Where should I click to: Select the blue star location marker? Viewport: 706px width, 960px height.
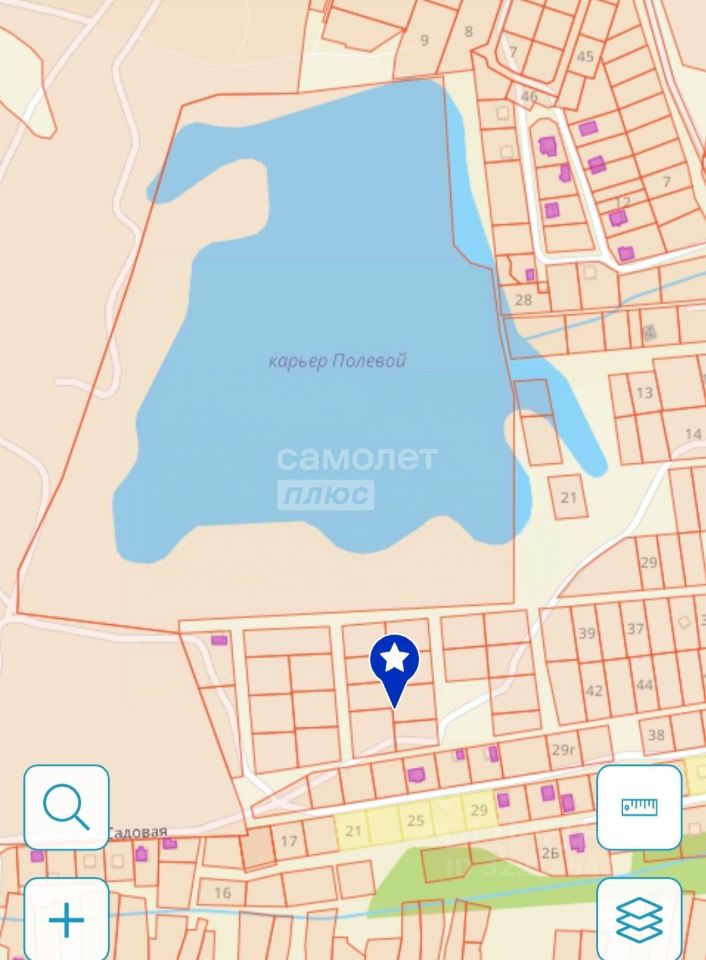pos(395,662)
